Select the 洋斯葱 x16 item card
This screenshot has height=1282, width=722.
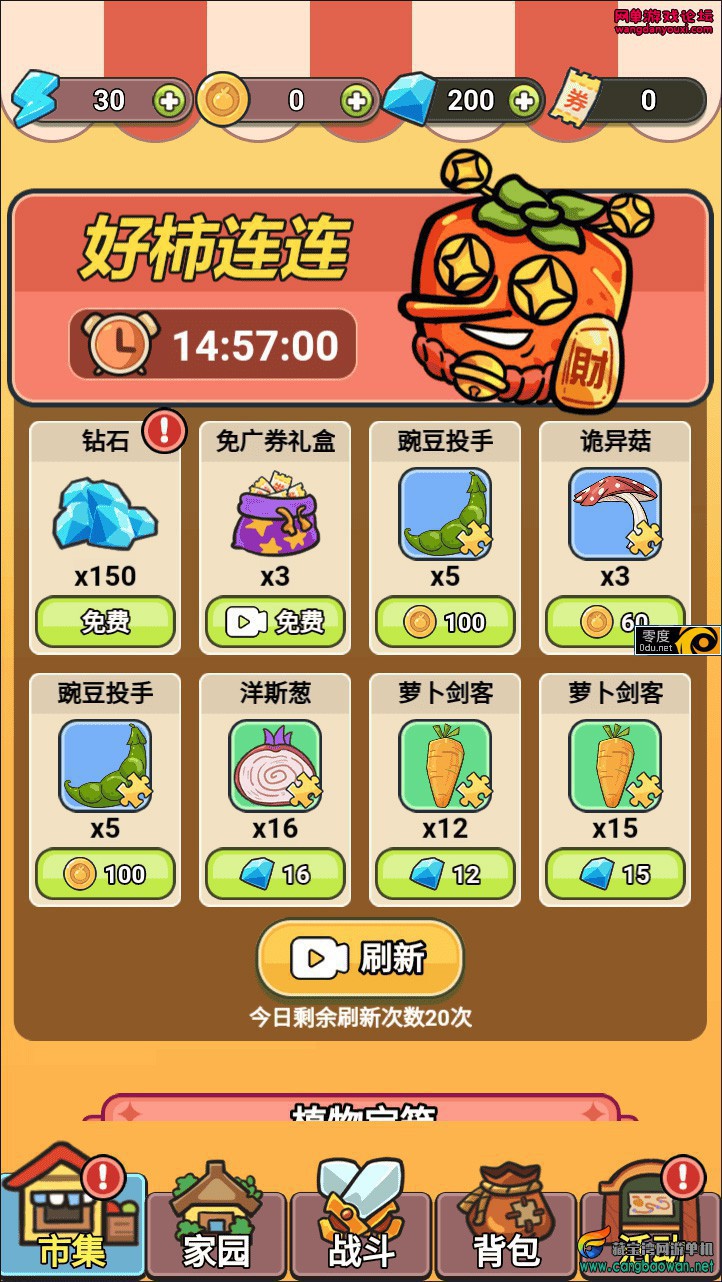[275, 789]
